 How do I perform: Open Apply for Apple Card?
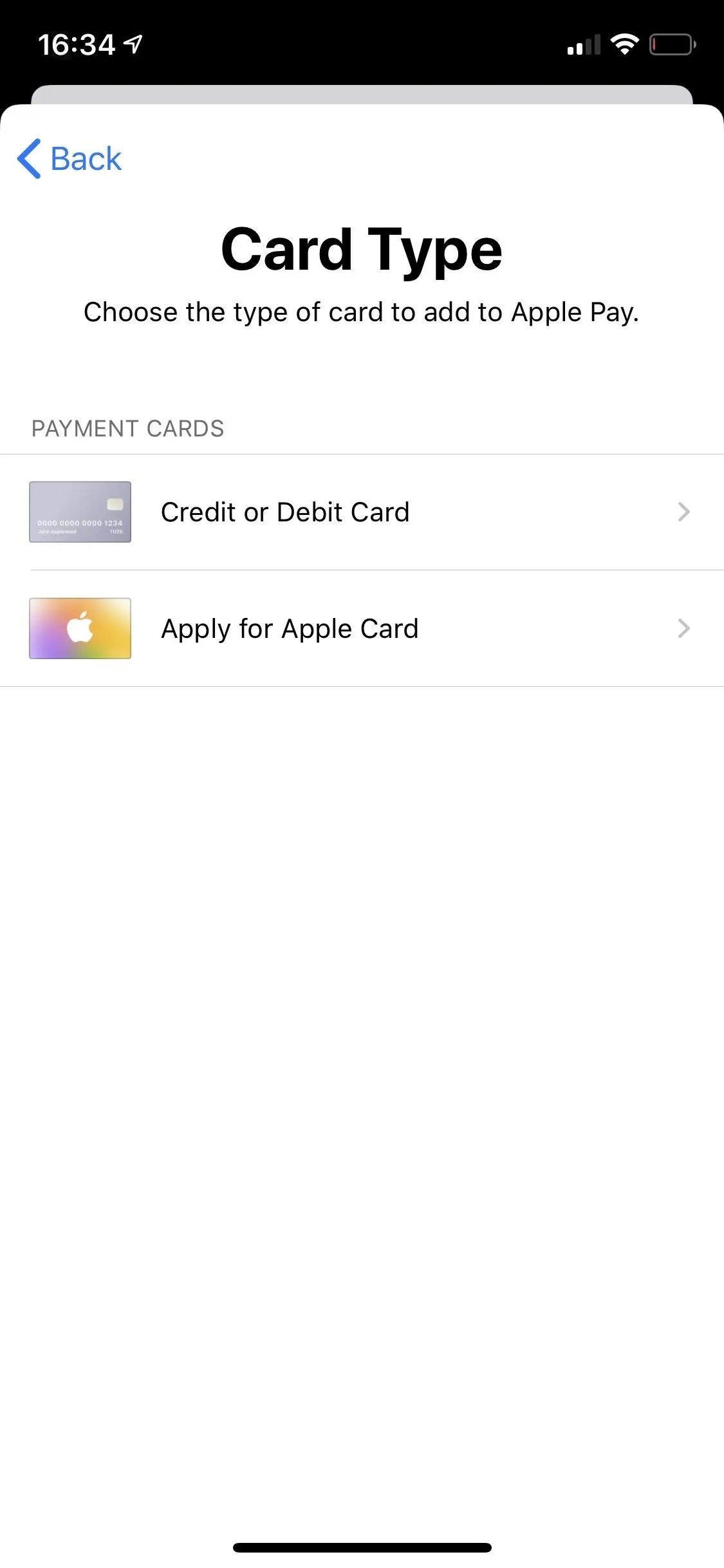(x=362, y=628)
